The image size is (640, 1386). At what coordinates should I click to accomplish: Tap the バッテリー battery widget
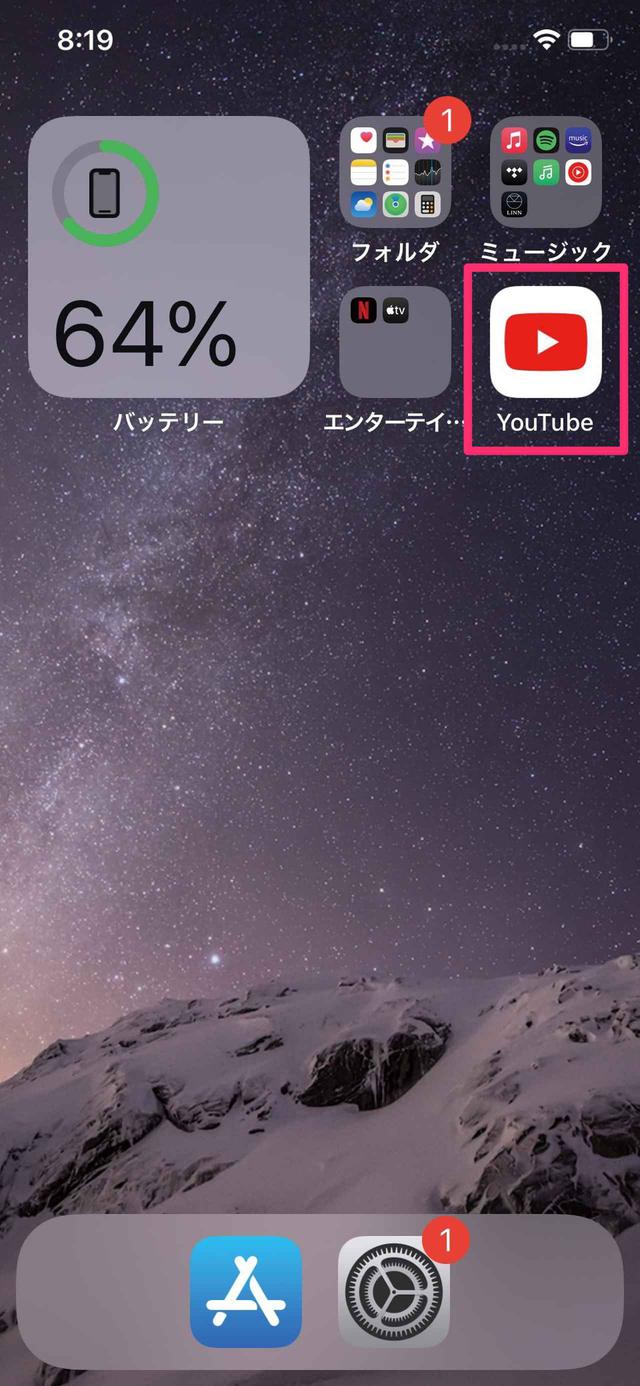[168, 257]
